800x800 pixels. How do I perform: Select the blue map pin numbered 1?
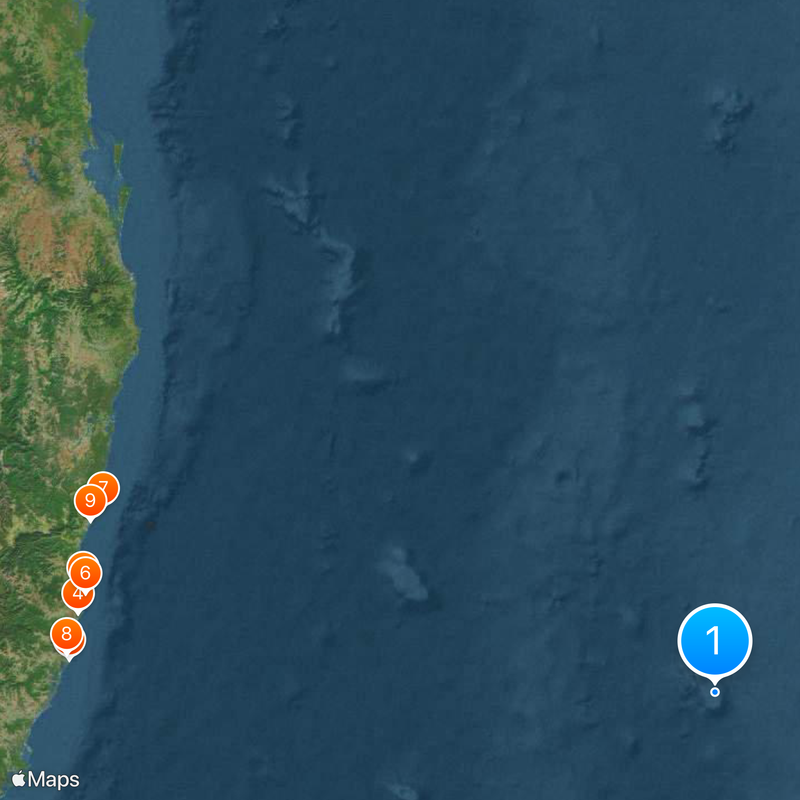coord(714,640)
